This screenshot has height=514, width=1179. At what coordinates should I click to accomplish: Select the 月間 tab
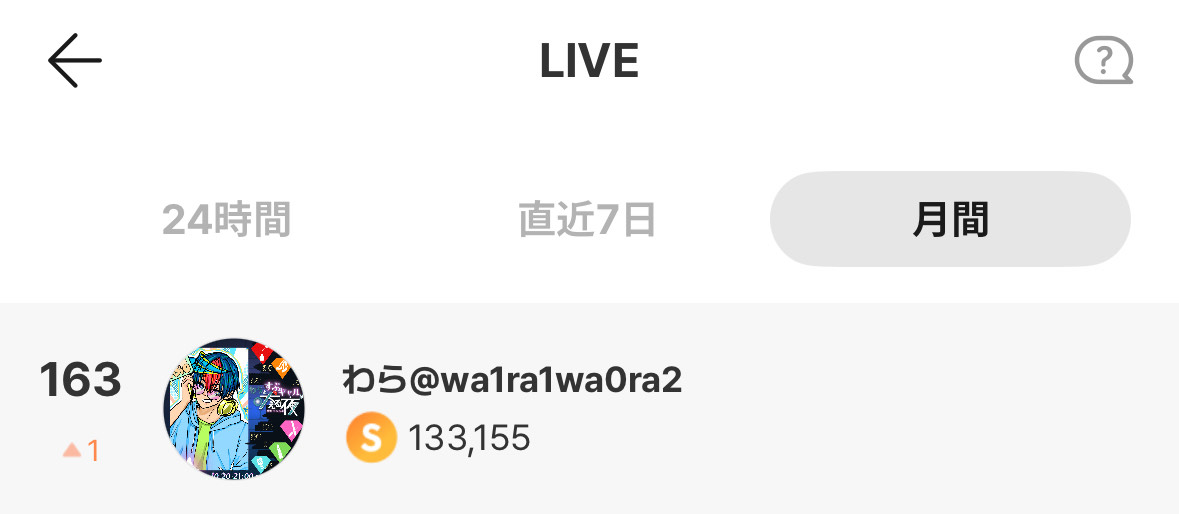(949, 220)
